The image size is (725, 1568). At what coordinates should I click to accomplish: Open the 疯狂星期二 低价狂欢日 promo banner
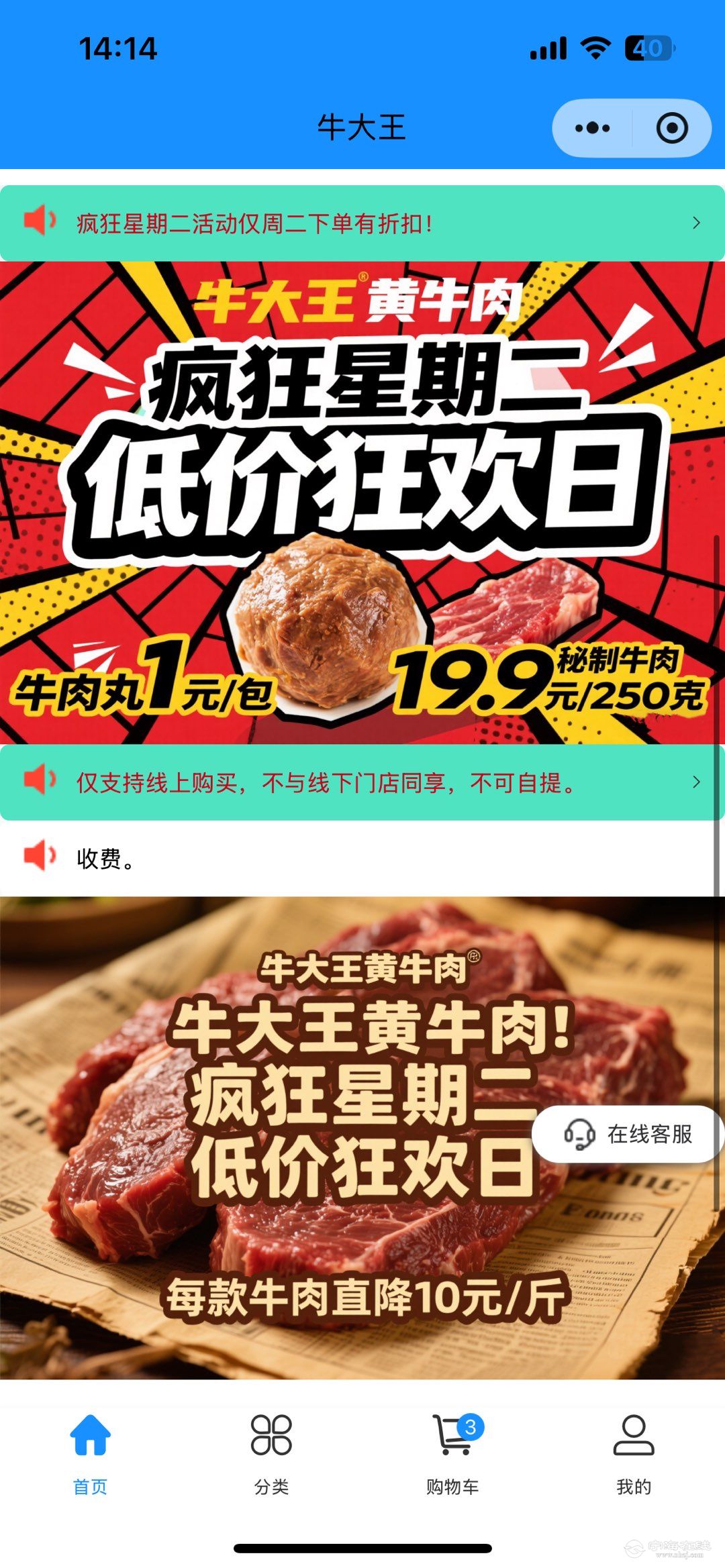coord(362,503)
